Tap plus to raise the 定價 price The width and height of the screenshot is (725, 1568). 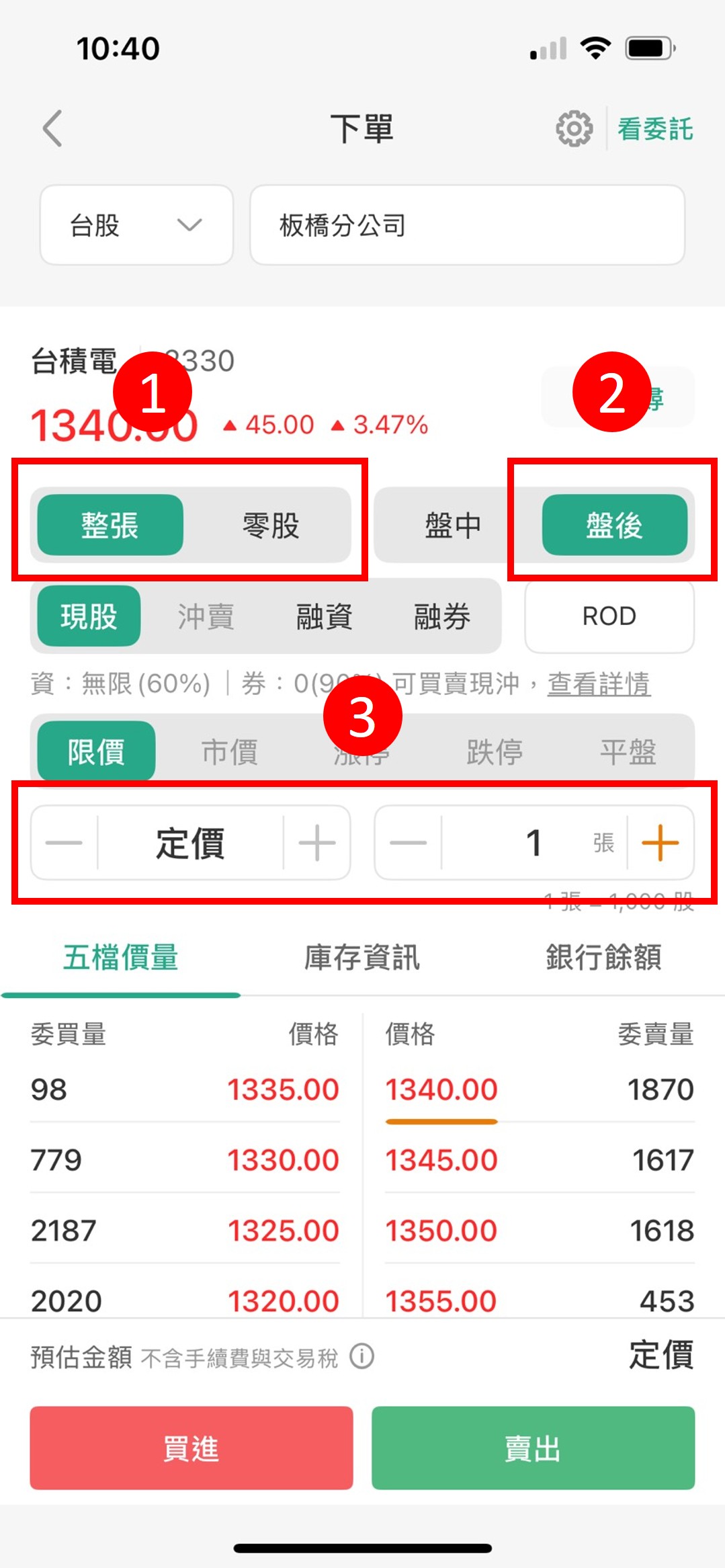point(316,842)
